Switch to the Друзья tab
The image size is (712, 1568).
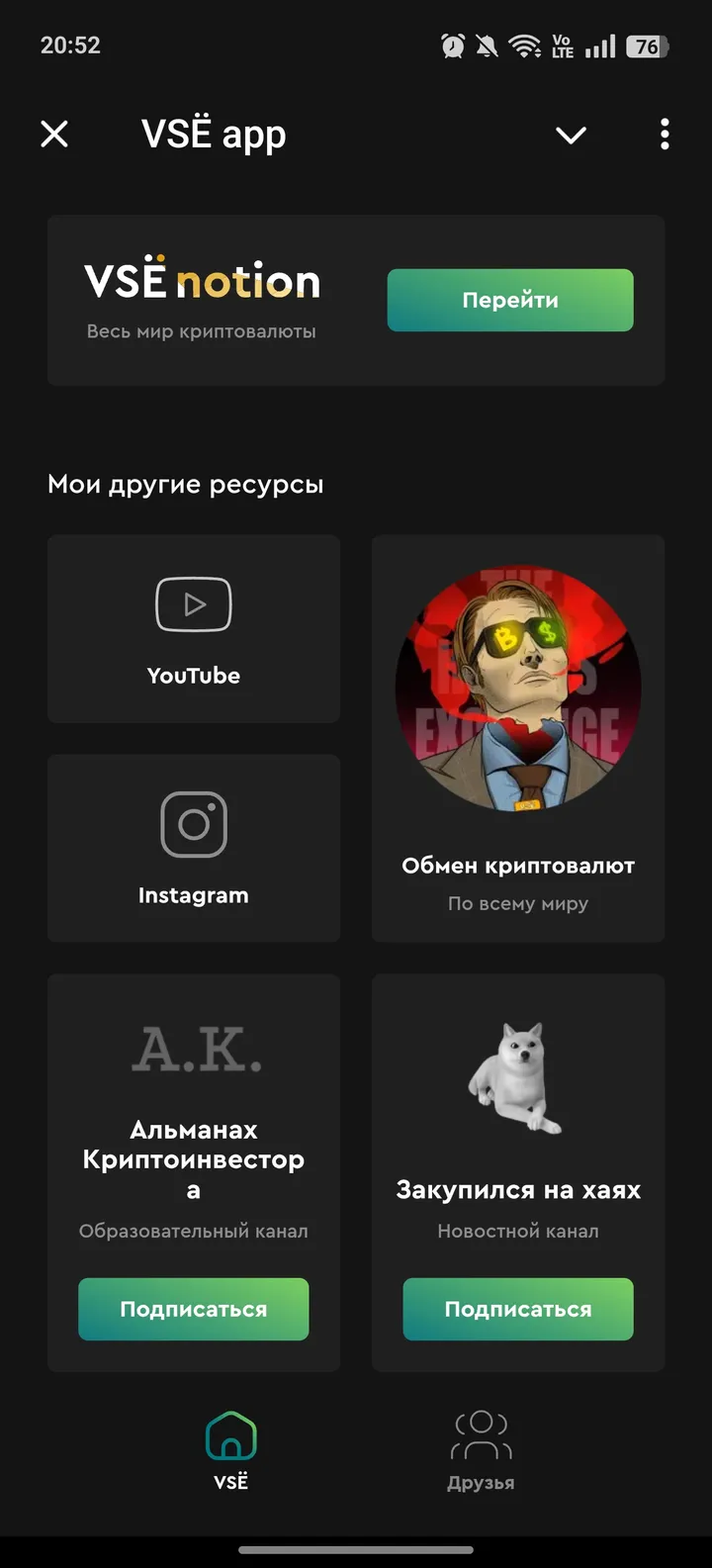coord(481,1448)
